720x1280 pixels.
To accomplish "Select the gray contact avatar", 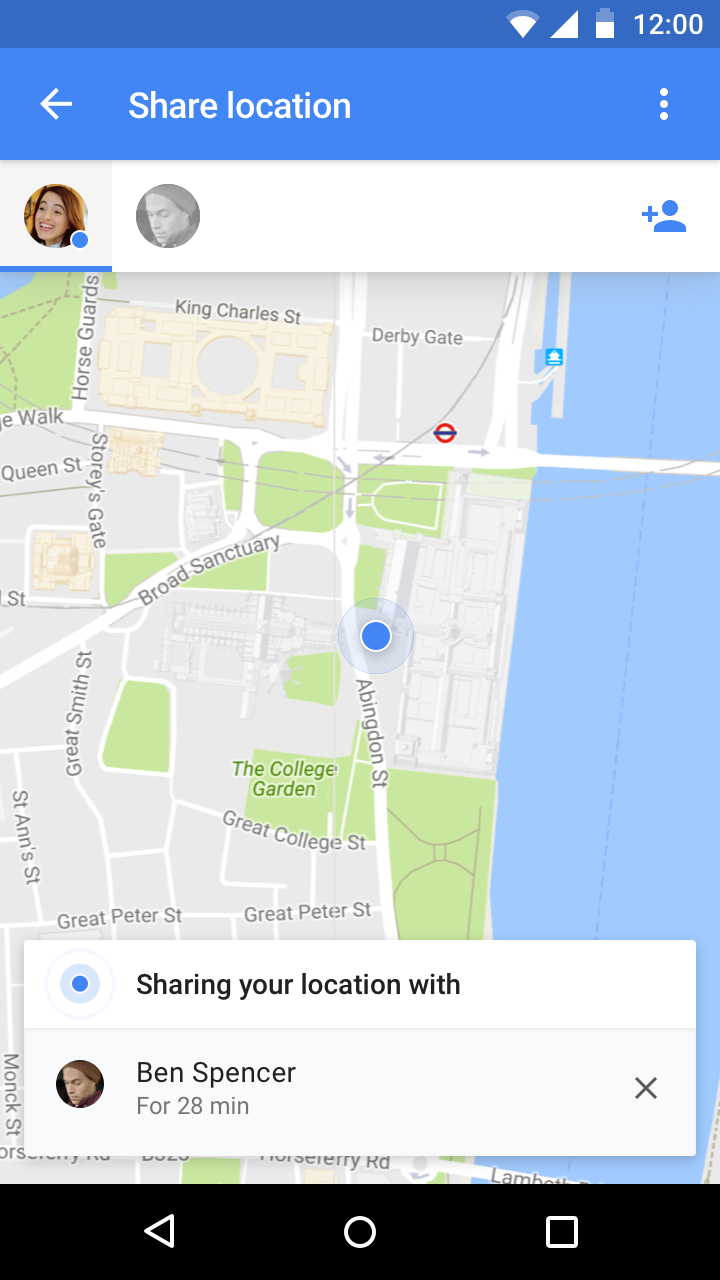I will click(168, 216).
